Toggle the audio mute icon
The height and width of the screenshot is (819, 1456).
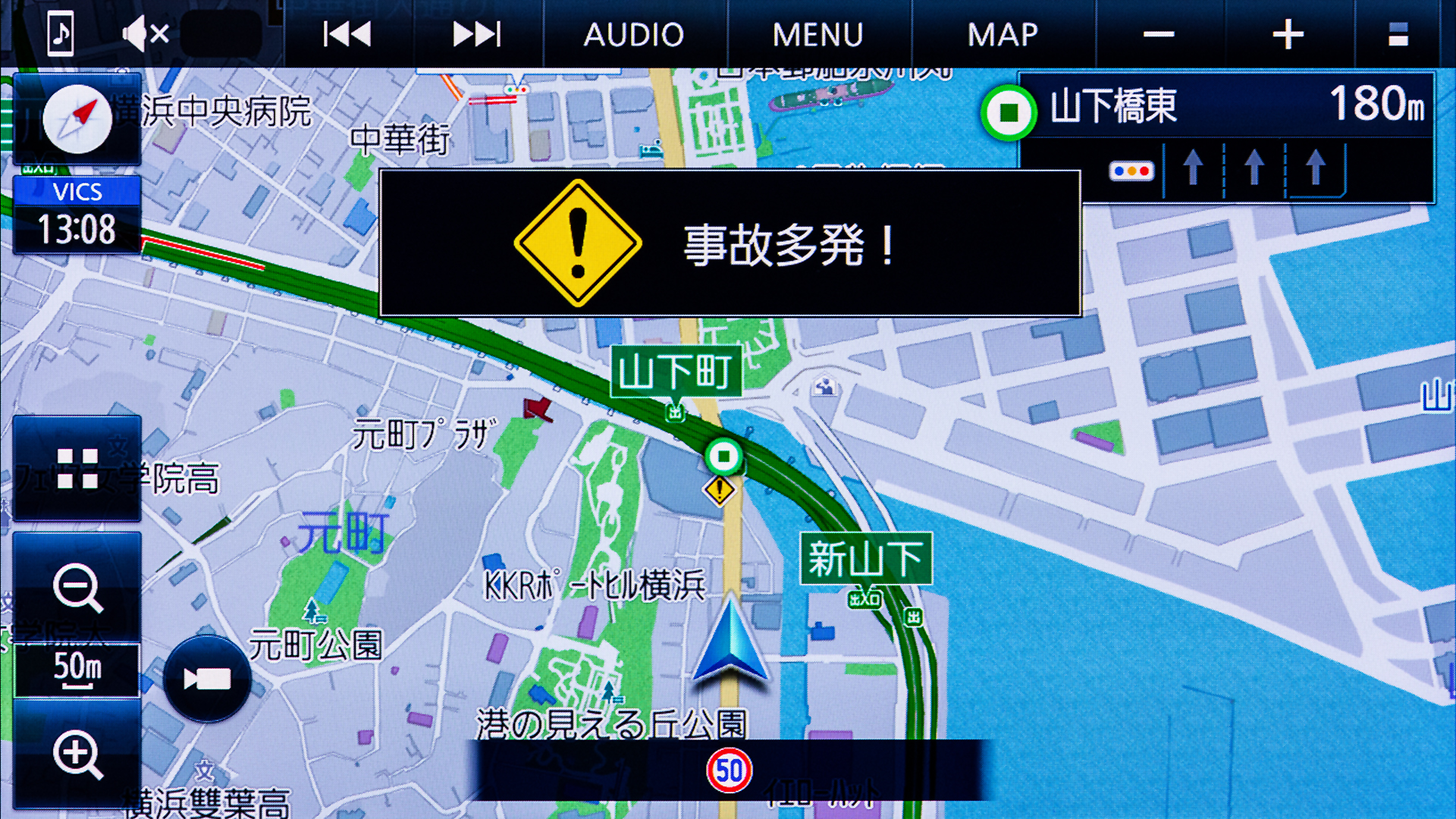[146, 34]
